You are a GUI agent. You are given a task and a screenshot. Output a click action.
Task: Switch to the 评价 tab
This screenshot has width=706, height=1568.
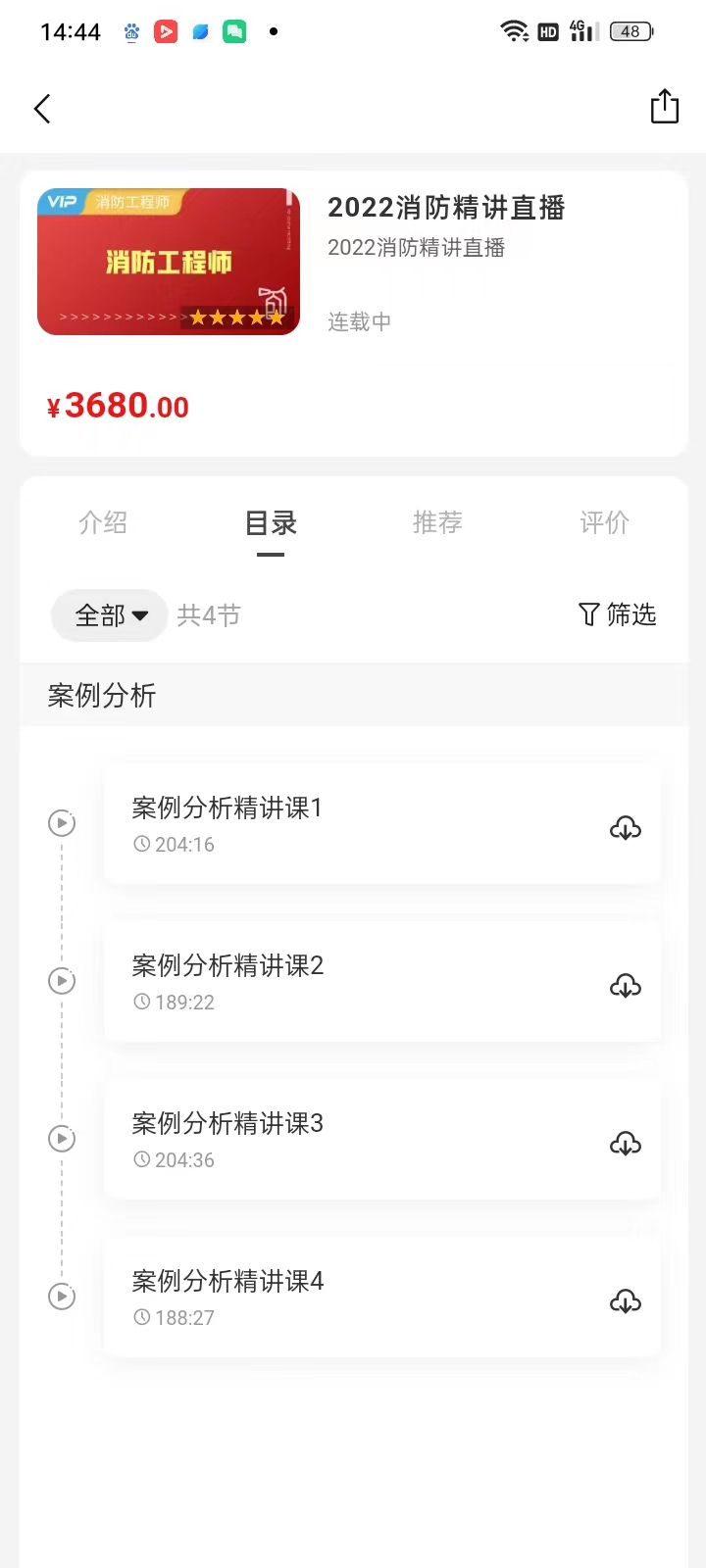(604, 522)
